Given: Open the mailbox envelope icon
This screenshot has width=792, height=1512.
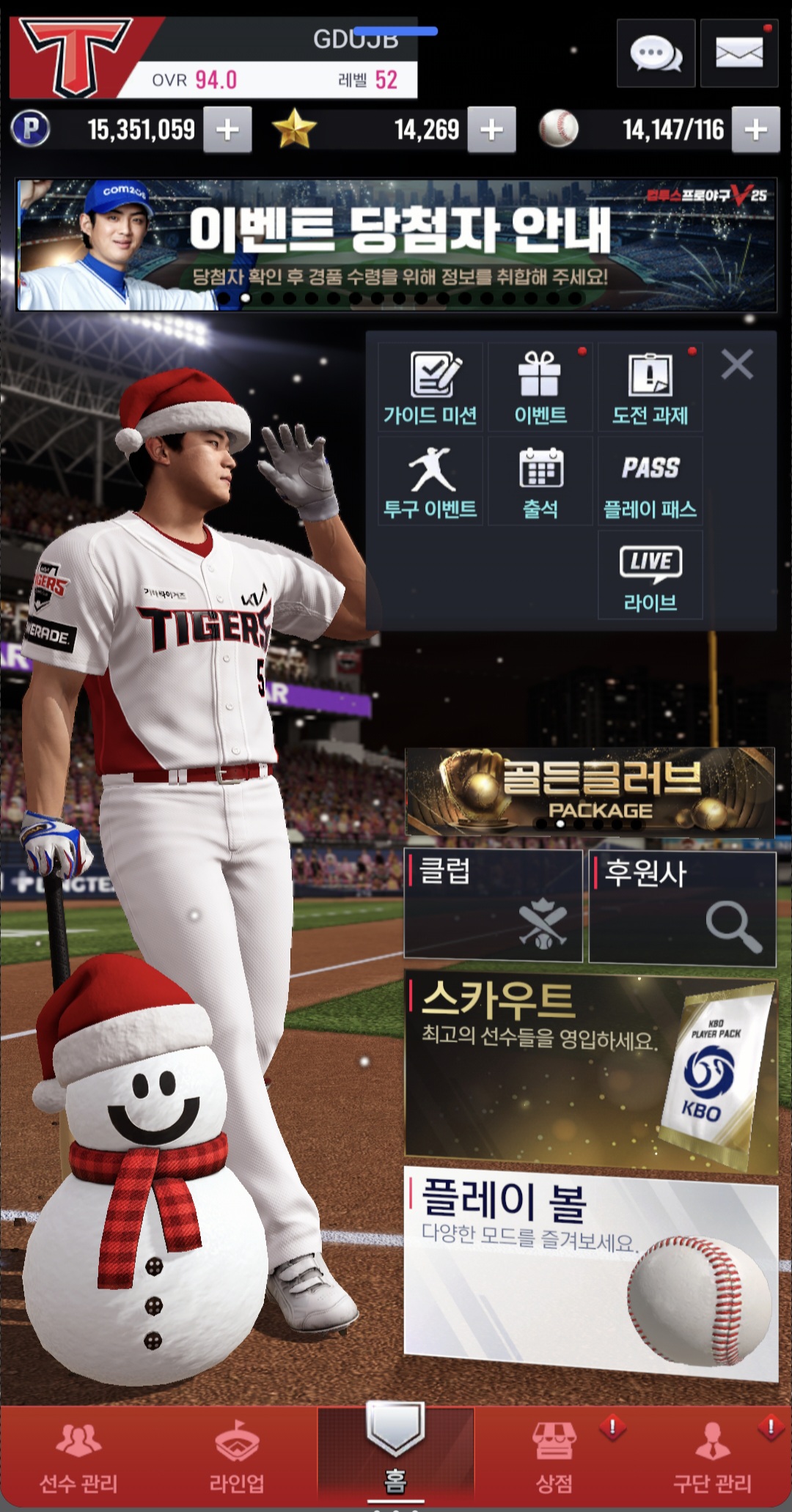Looking at the screenshot, I should tap(738, 54).
